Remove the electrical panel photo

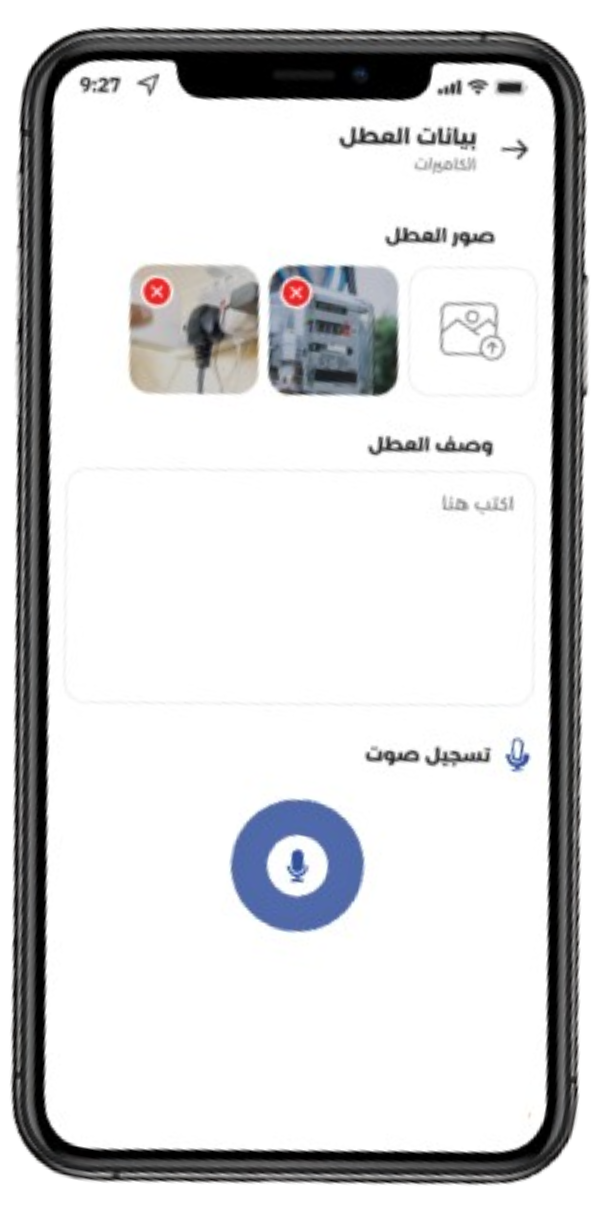[295, 293]
